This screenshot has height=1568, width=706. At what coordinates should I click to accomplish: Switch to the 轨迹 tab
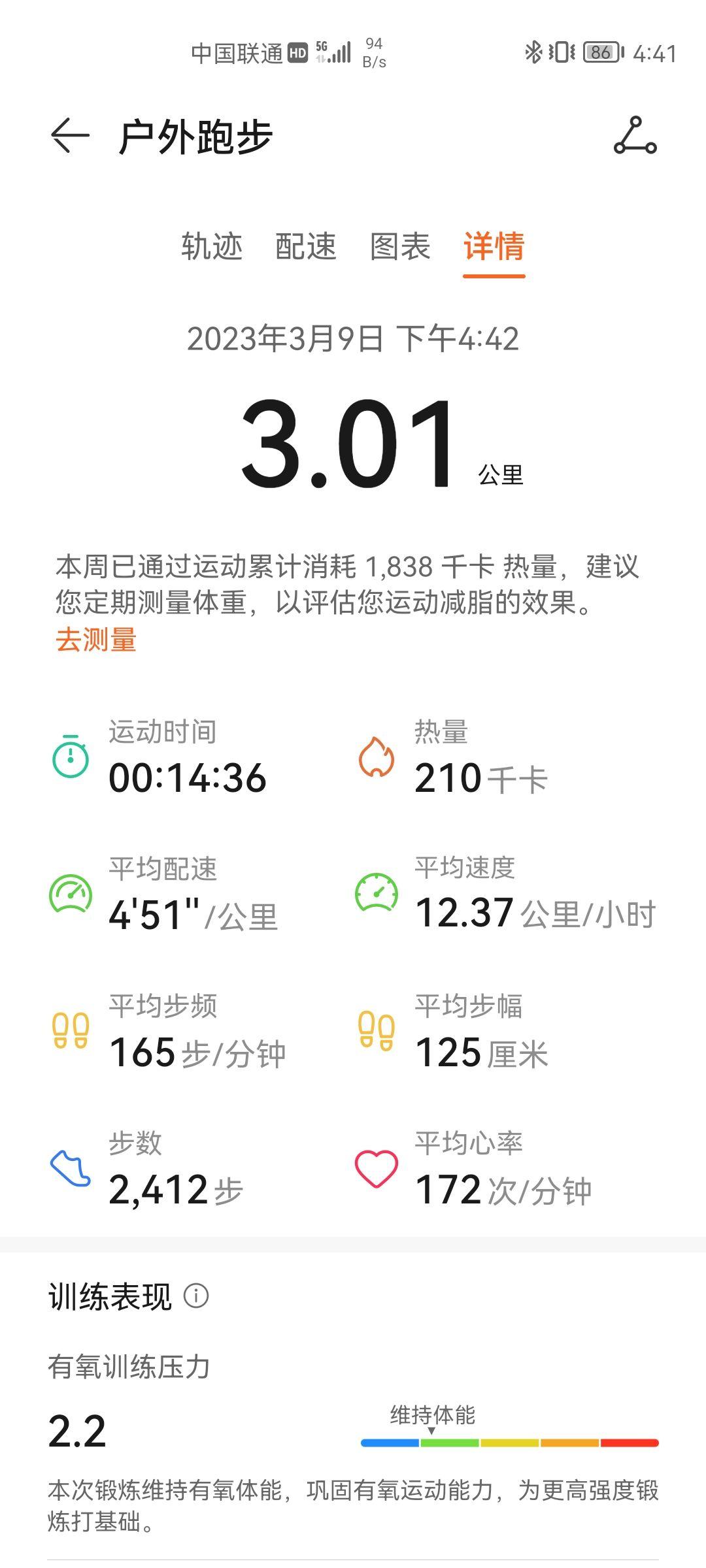click(210, 248)
